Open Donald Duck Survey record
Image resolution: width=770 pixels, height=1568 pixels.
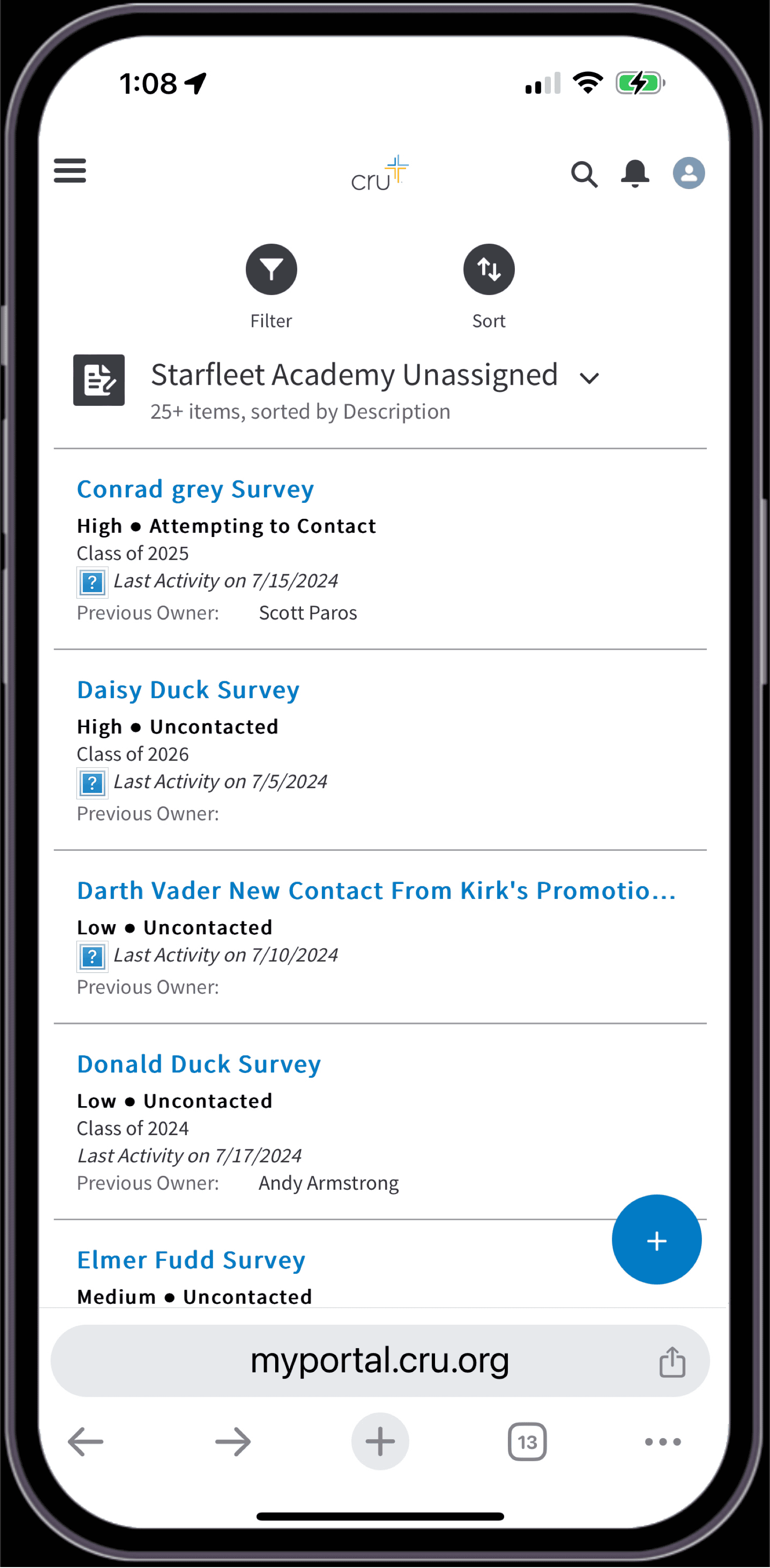(x=199, y=1065)
